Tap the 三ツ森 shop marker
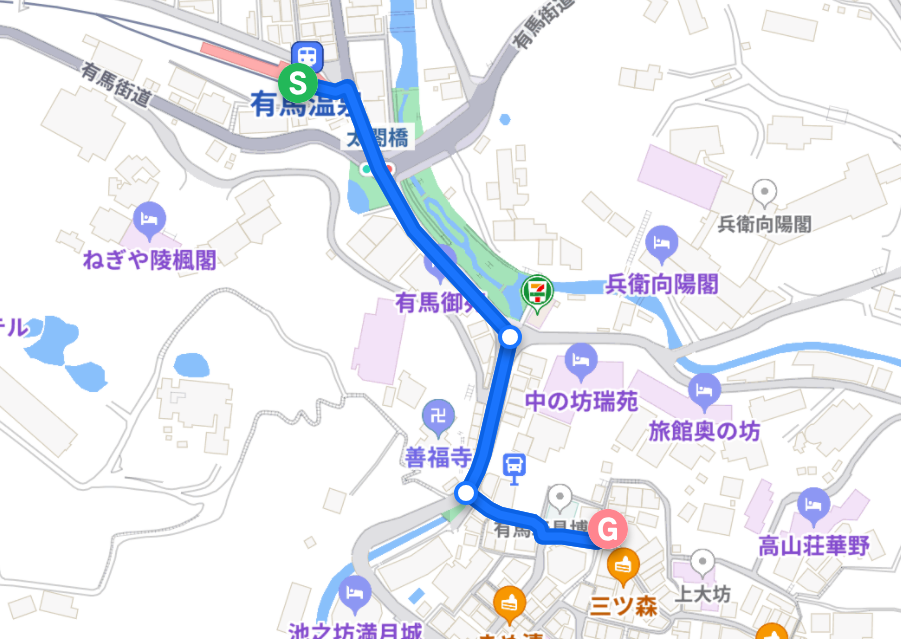The image size is (901, 639). pyautogui.click(x=622, y=563)
